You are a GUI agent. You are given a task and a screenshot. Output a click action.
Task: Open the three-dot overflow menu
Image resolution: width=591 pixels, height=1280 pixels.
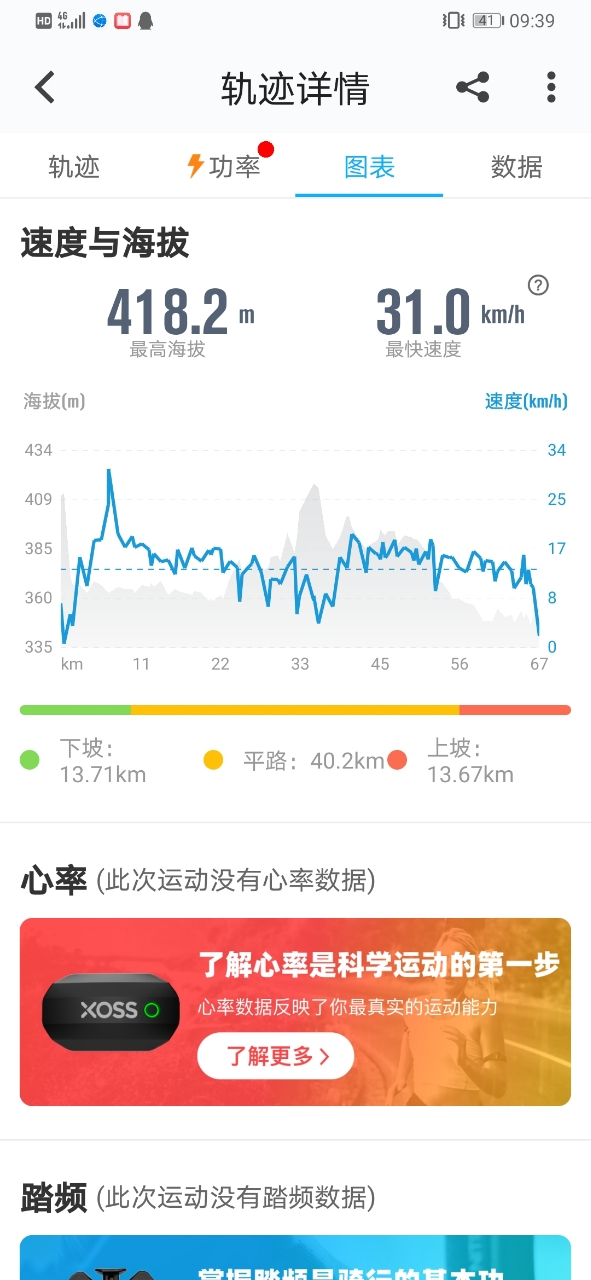click(x=551, y=88)
